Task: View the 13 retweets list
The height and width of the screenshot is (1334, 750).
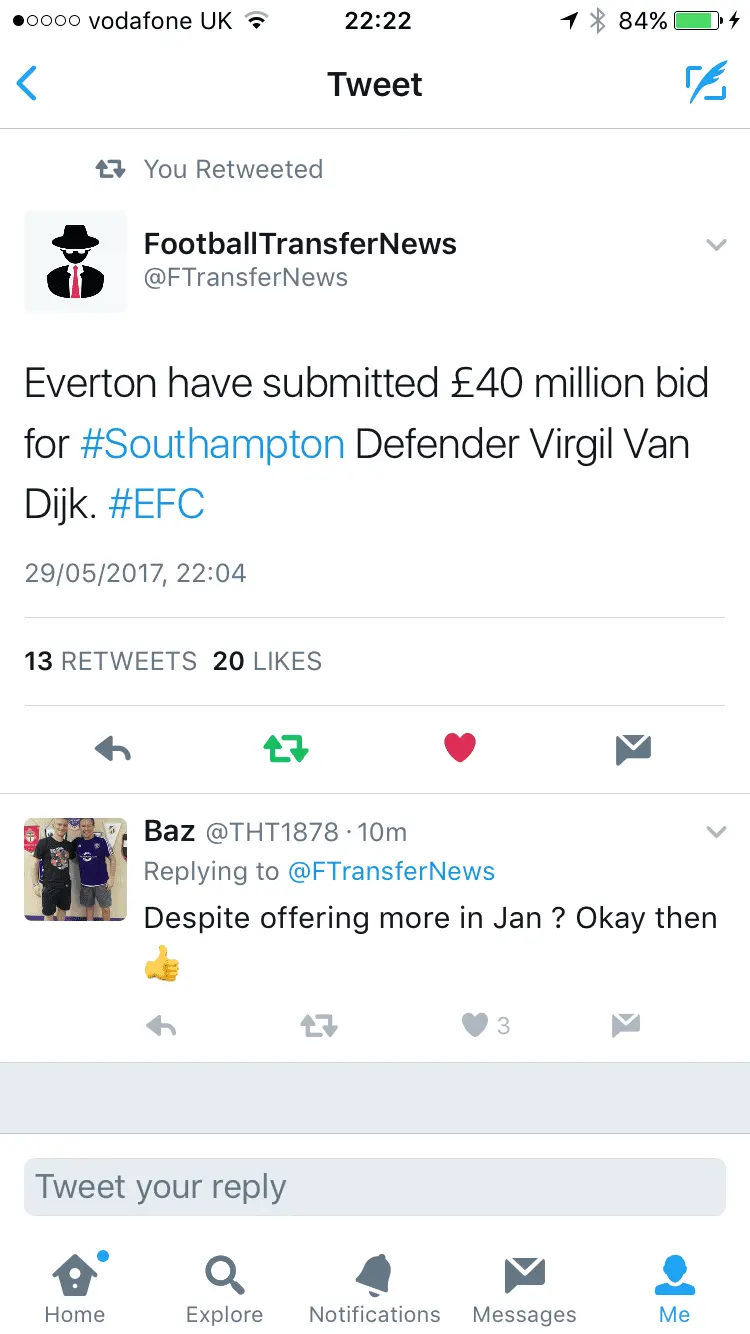Action: pos(110,661)
